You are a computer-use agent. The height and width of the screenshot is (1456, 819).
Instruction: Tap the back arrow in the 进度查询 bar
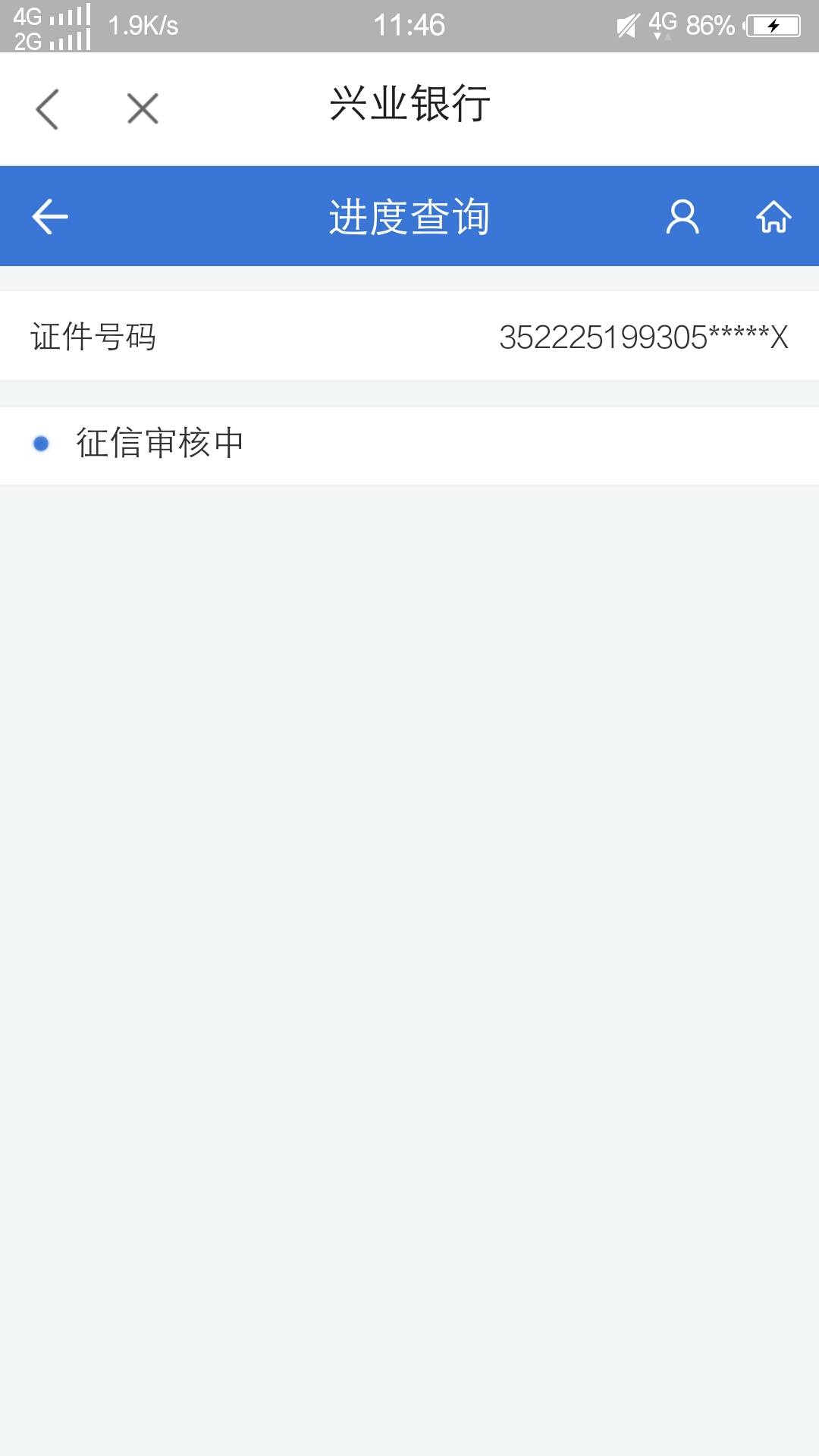point(50,217)
